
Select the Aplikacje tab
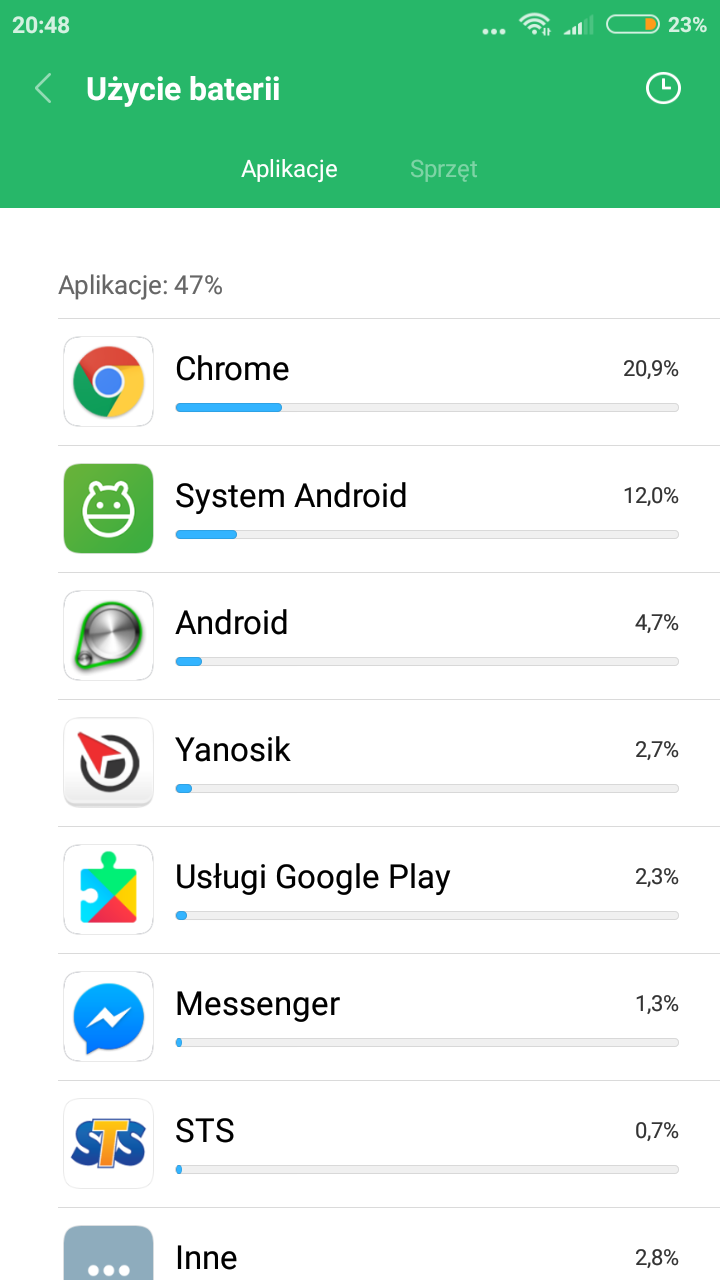(289, 169)
